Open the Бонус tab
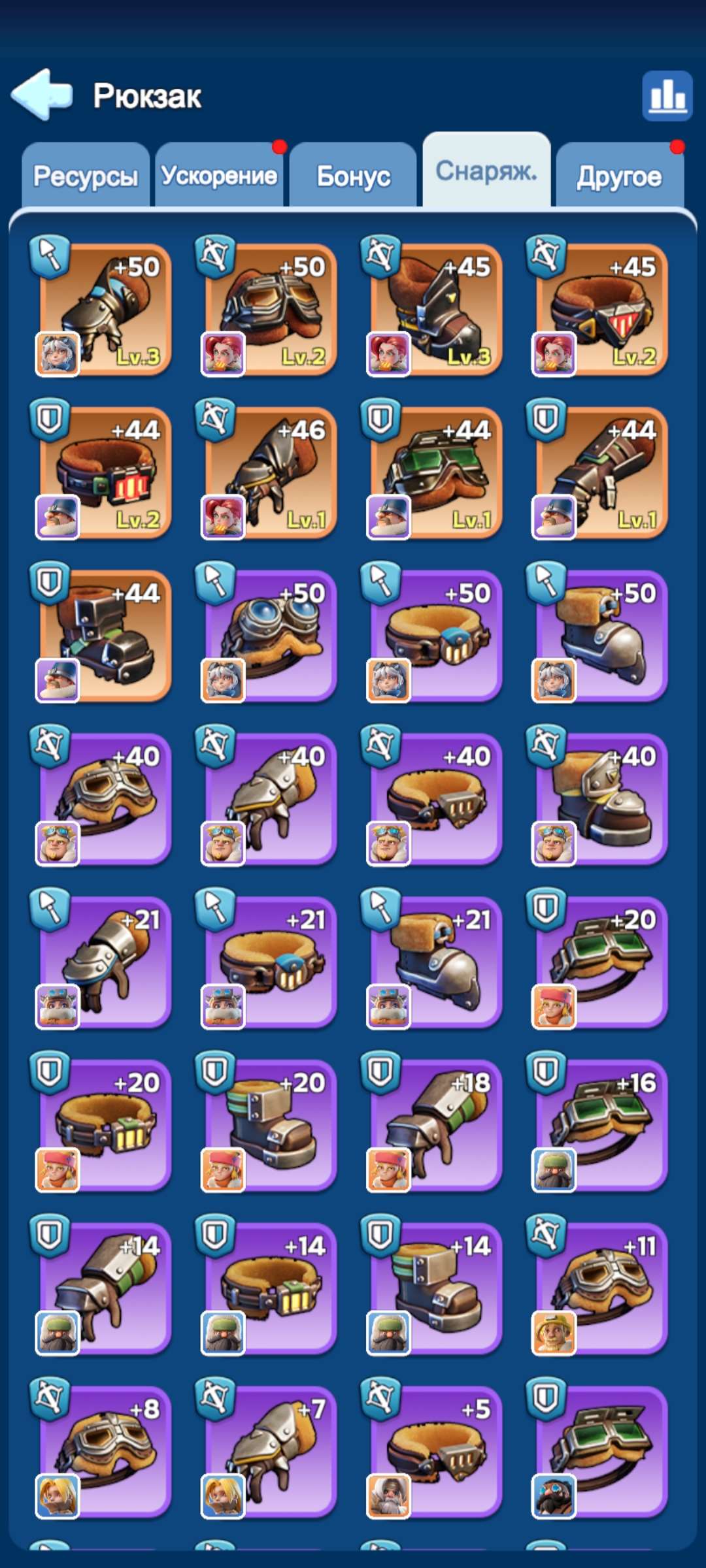Screen dimensions: 706x1568 click(x=353, y=175)
